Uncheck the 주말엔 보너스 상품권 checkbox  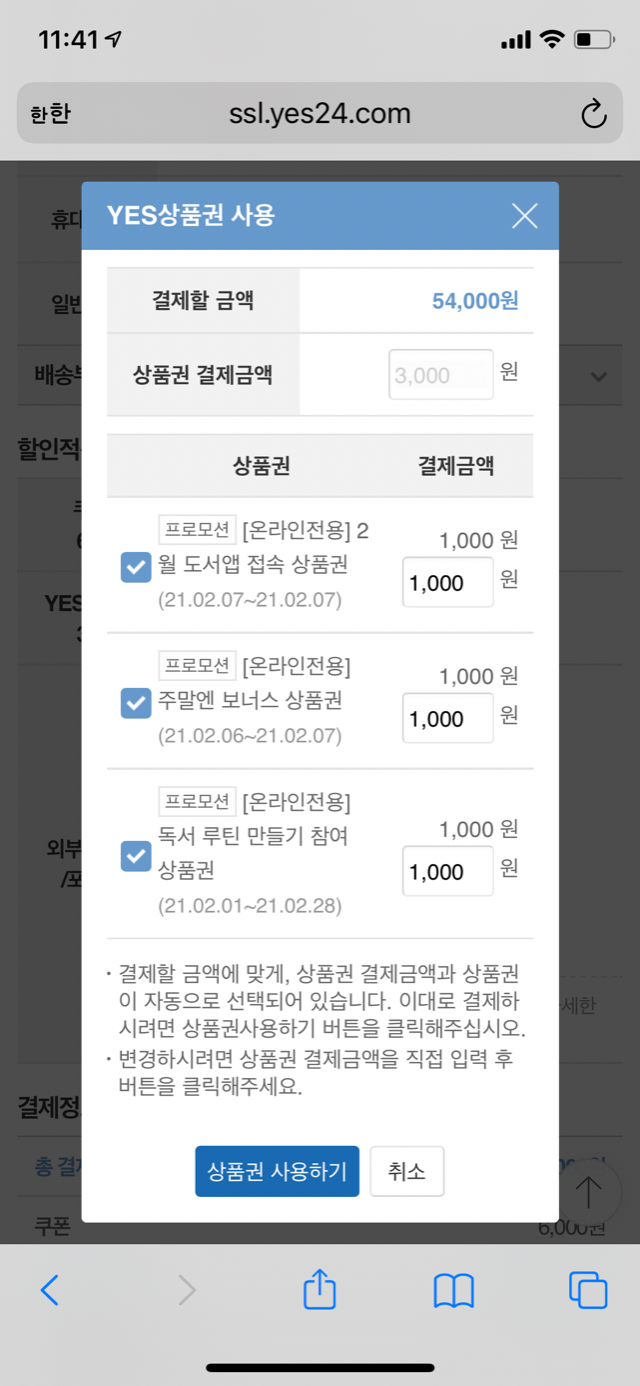135,703
